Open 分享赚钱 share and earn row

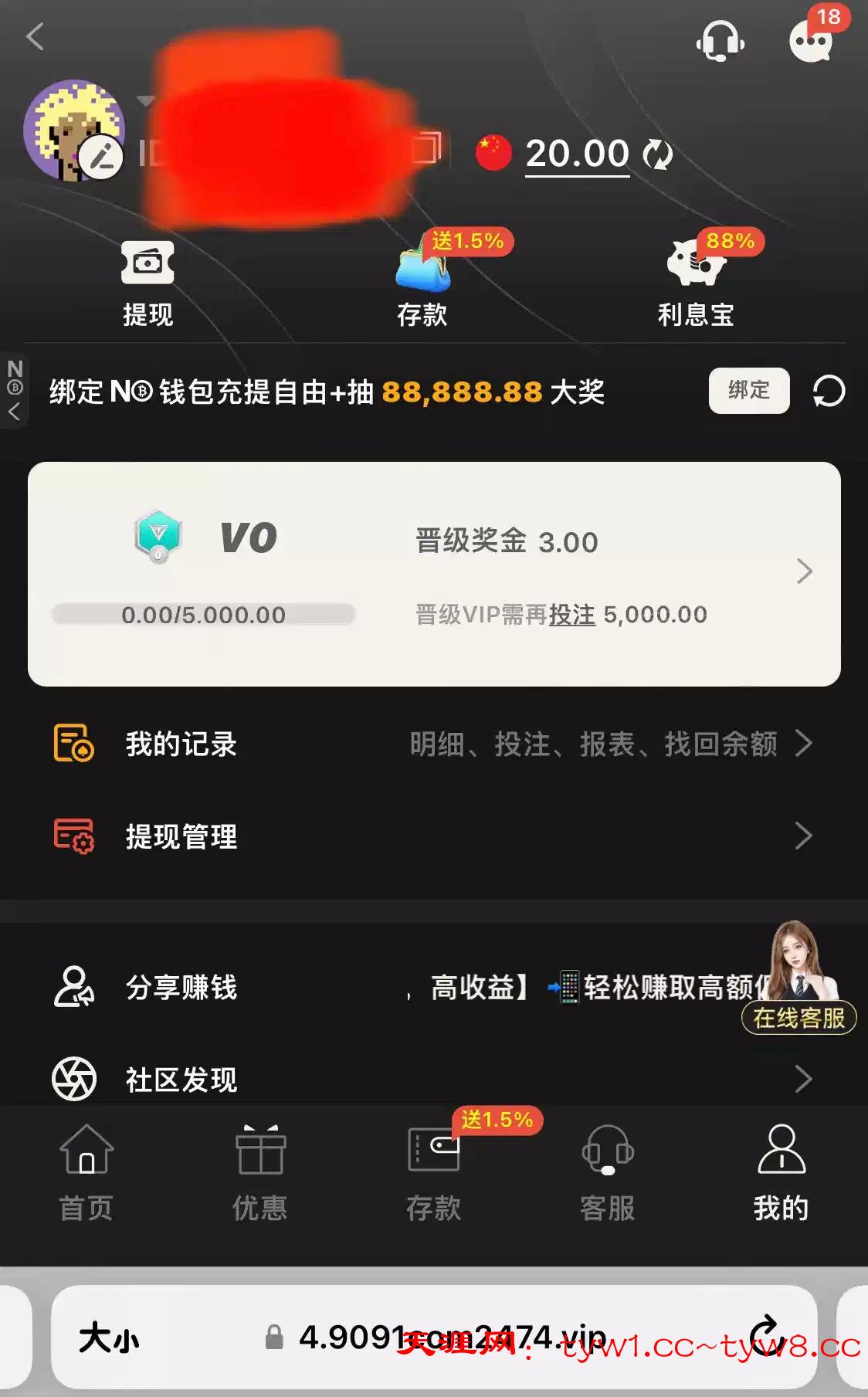(x=309, y=987)
